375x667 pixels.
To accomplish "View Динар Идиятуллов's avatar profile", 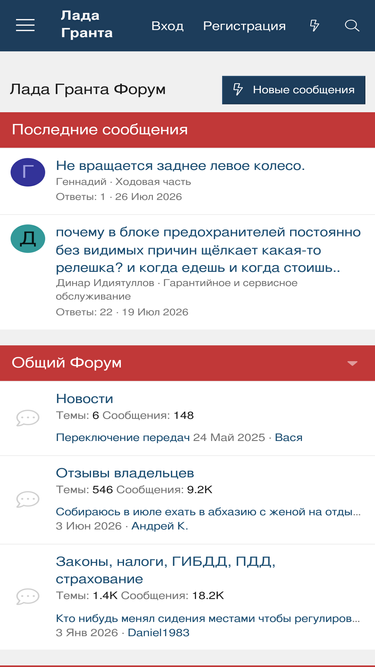I will click(28, 239).
